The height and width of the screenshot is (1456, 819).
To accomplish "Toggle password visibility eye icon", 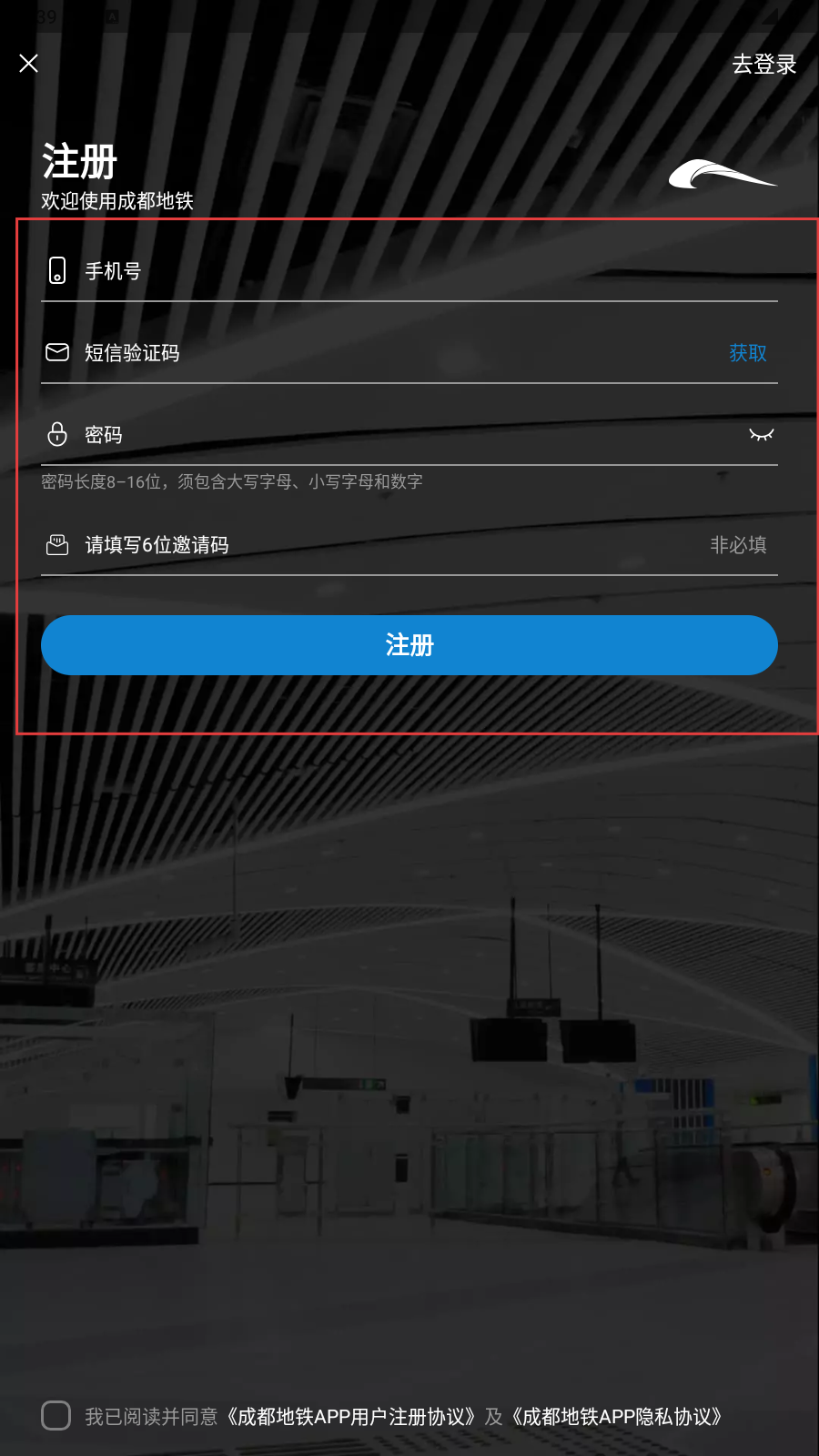I will tap(761, 435).
